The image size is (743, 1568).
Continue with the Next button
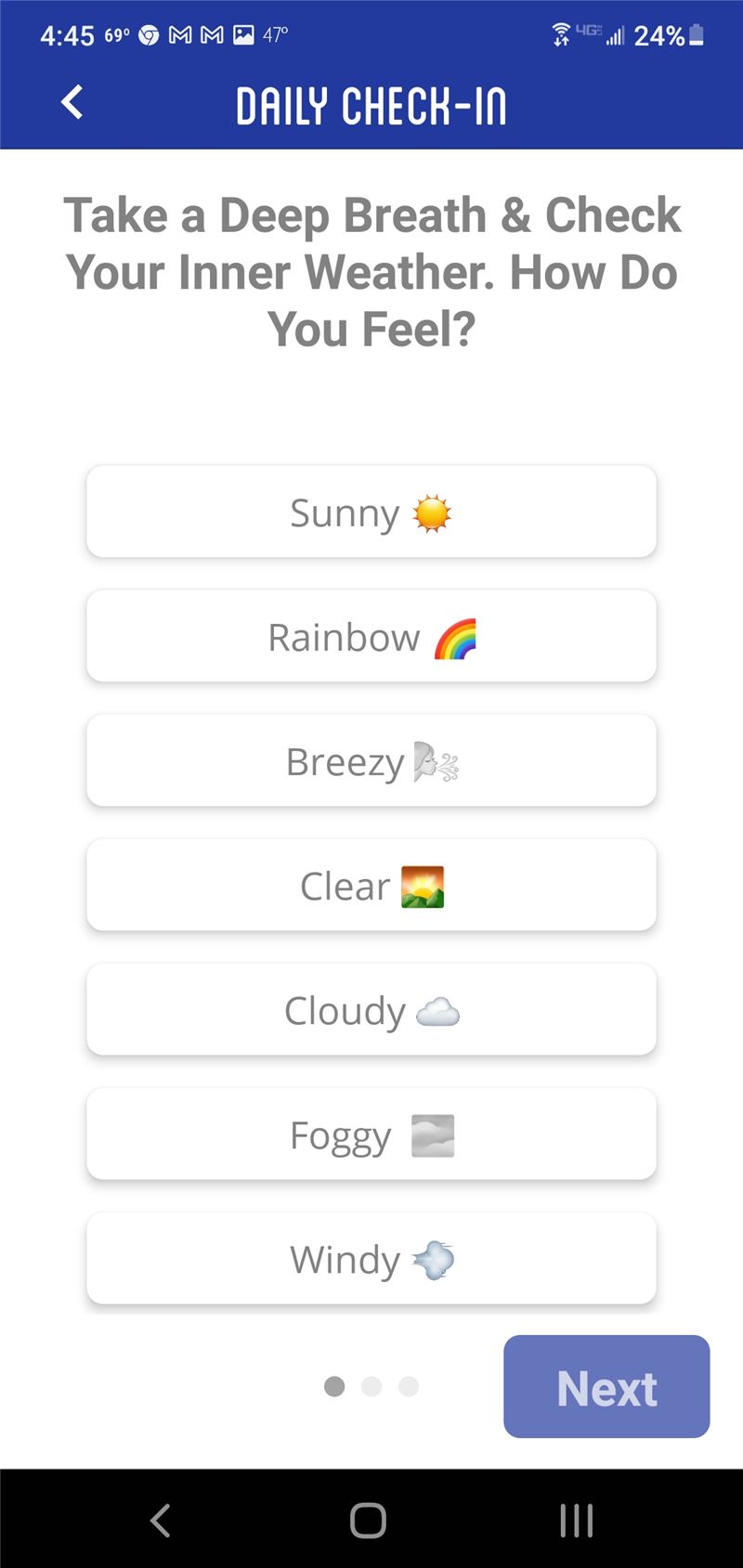606,1387
